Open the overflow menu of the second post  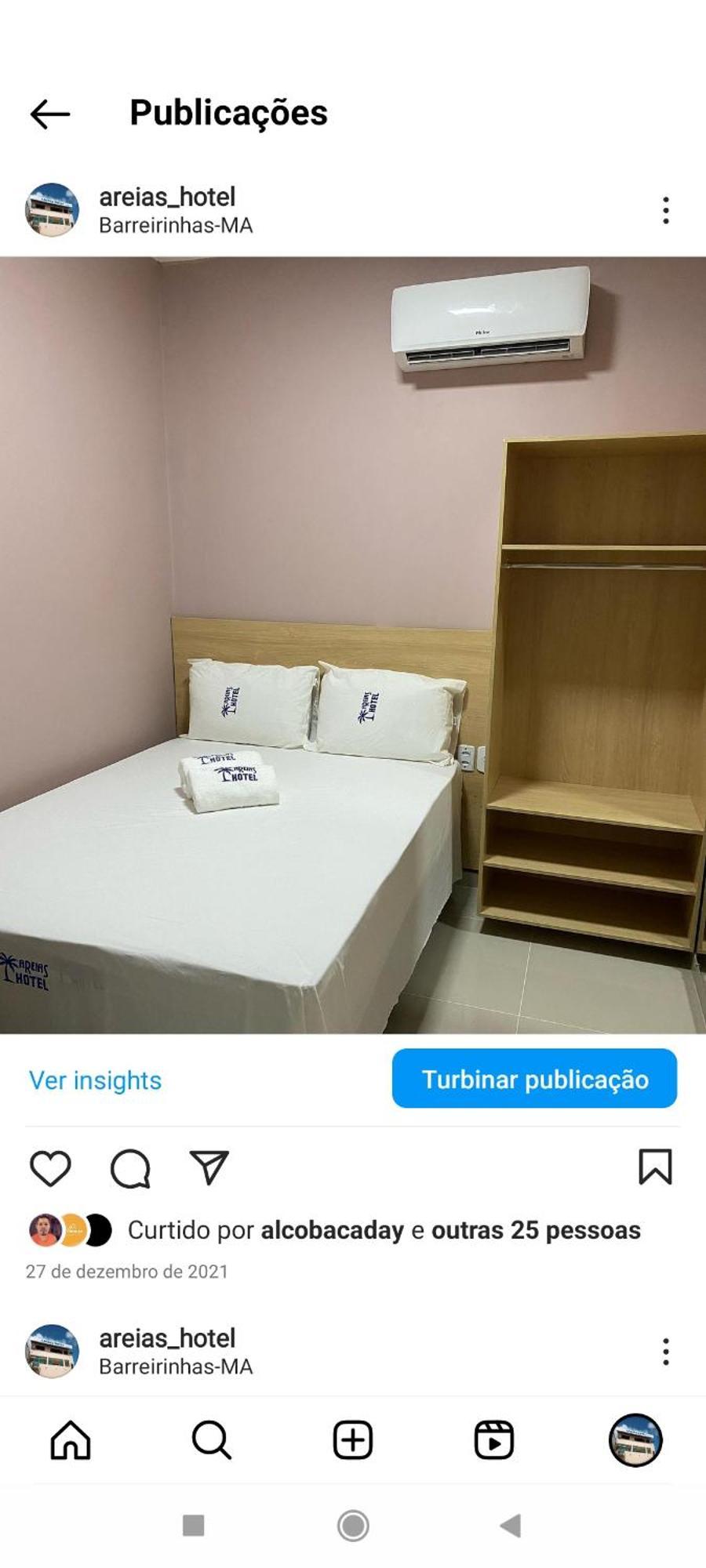pyautogui.click(x=665, y=1352)
